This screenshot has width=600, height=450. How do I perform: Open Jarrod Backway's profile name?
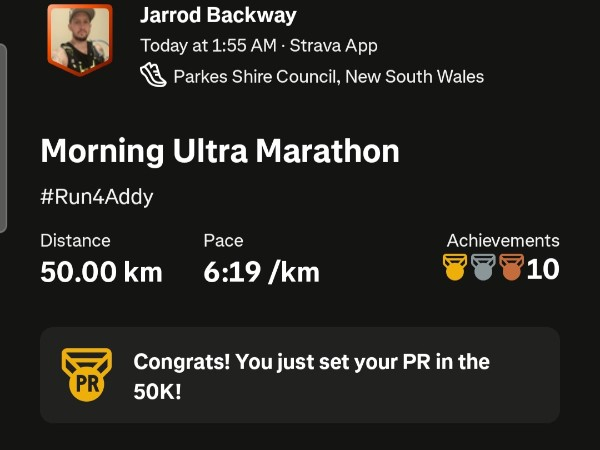click(218, 16)
